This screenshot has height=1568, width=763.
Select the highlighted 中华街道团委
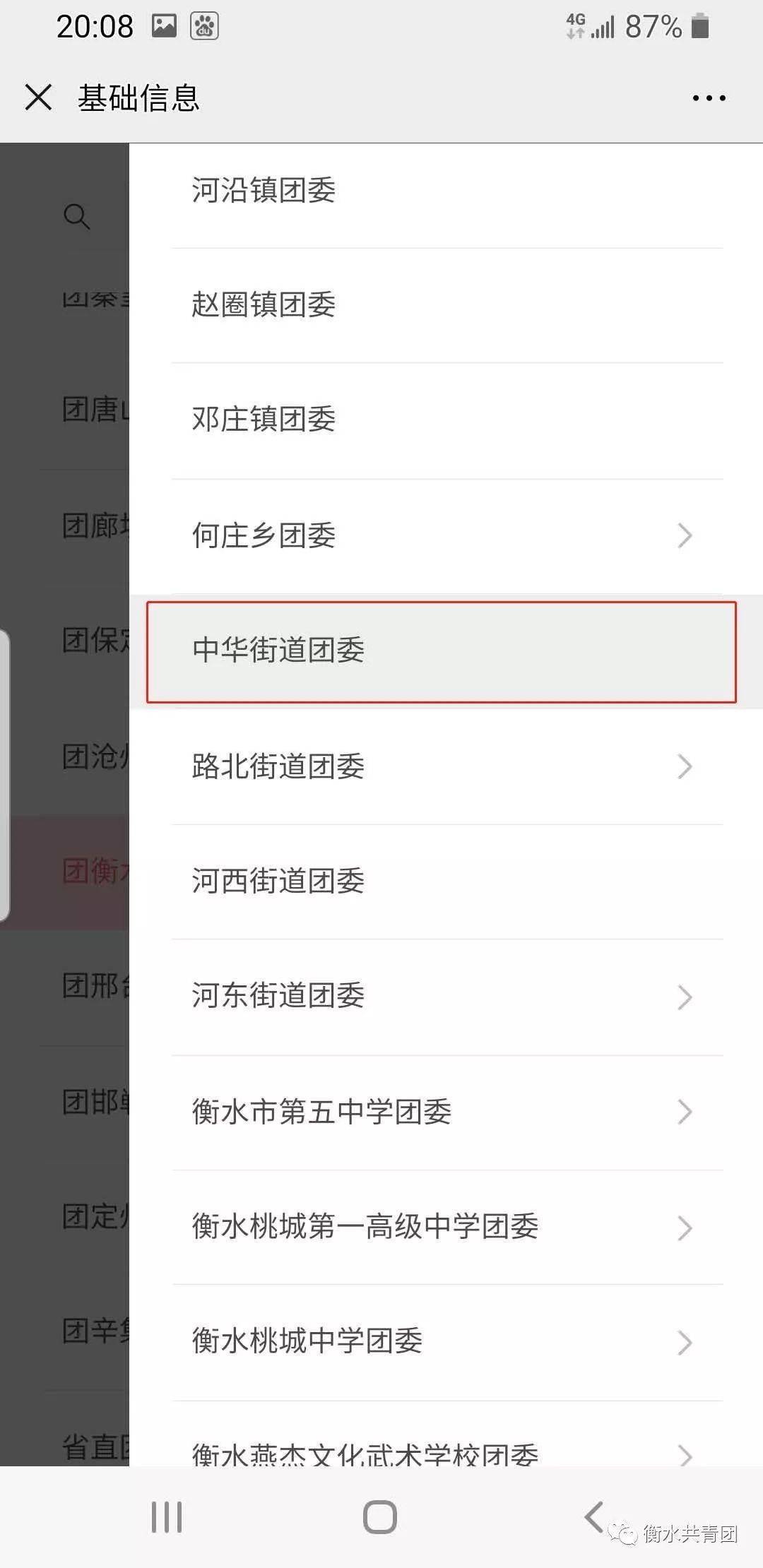coord(442,651)
